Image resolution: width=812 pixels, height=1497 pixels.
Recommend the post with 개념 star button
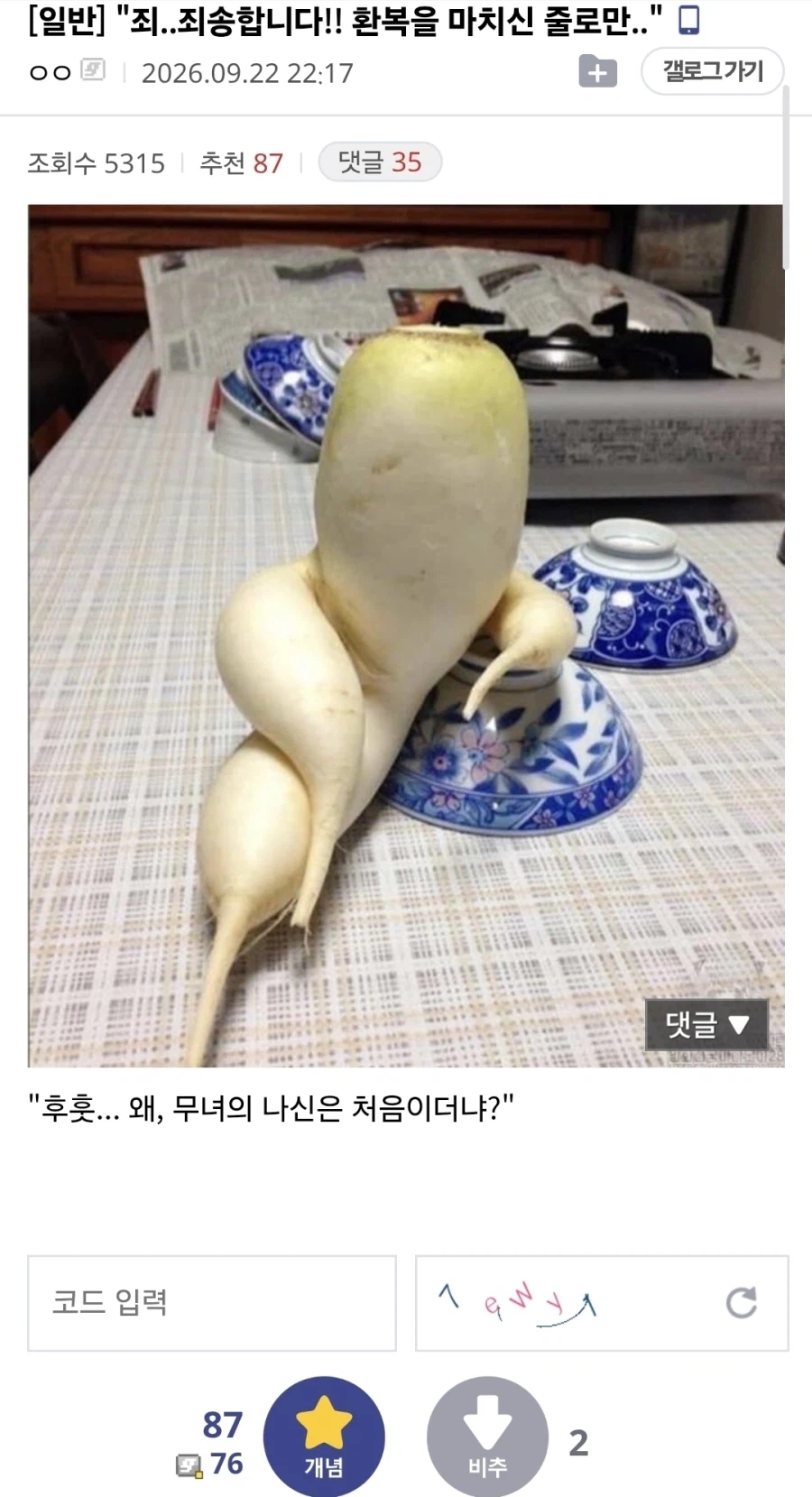coord(324,1437)
